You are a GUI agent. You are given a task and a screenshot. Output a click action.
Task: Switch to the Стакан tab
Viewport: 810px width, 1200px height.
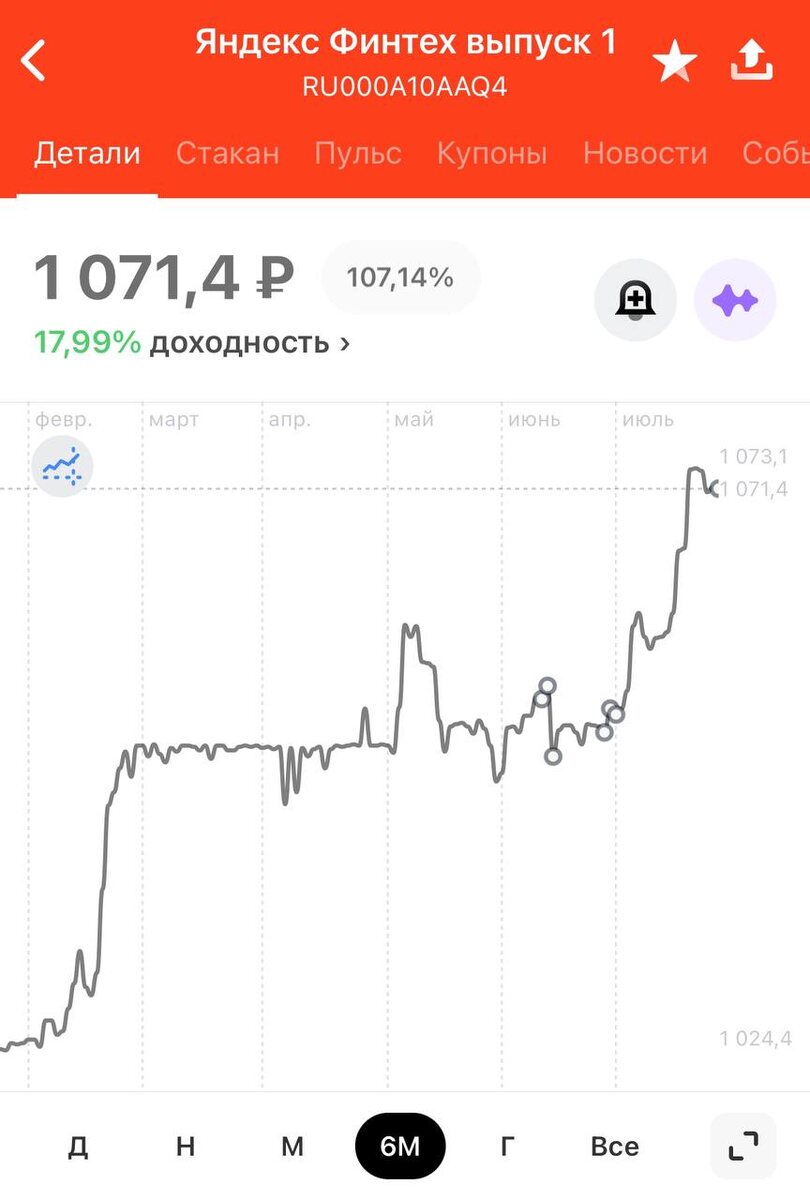227,153
